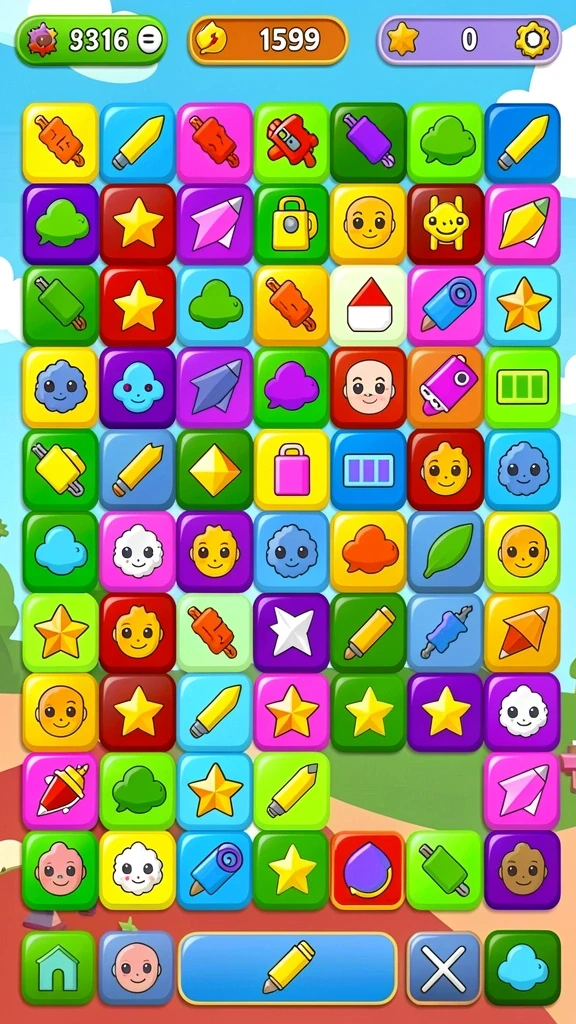The width and height of the screenshot is (576, 1024).
Task: Select the blue cloud button in bottom bar
Action: click(522, 968)
